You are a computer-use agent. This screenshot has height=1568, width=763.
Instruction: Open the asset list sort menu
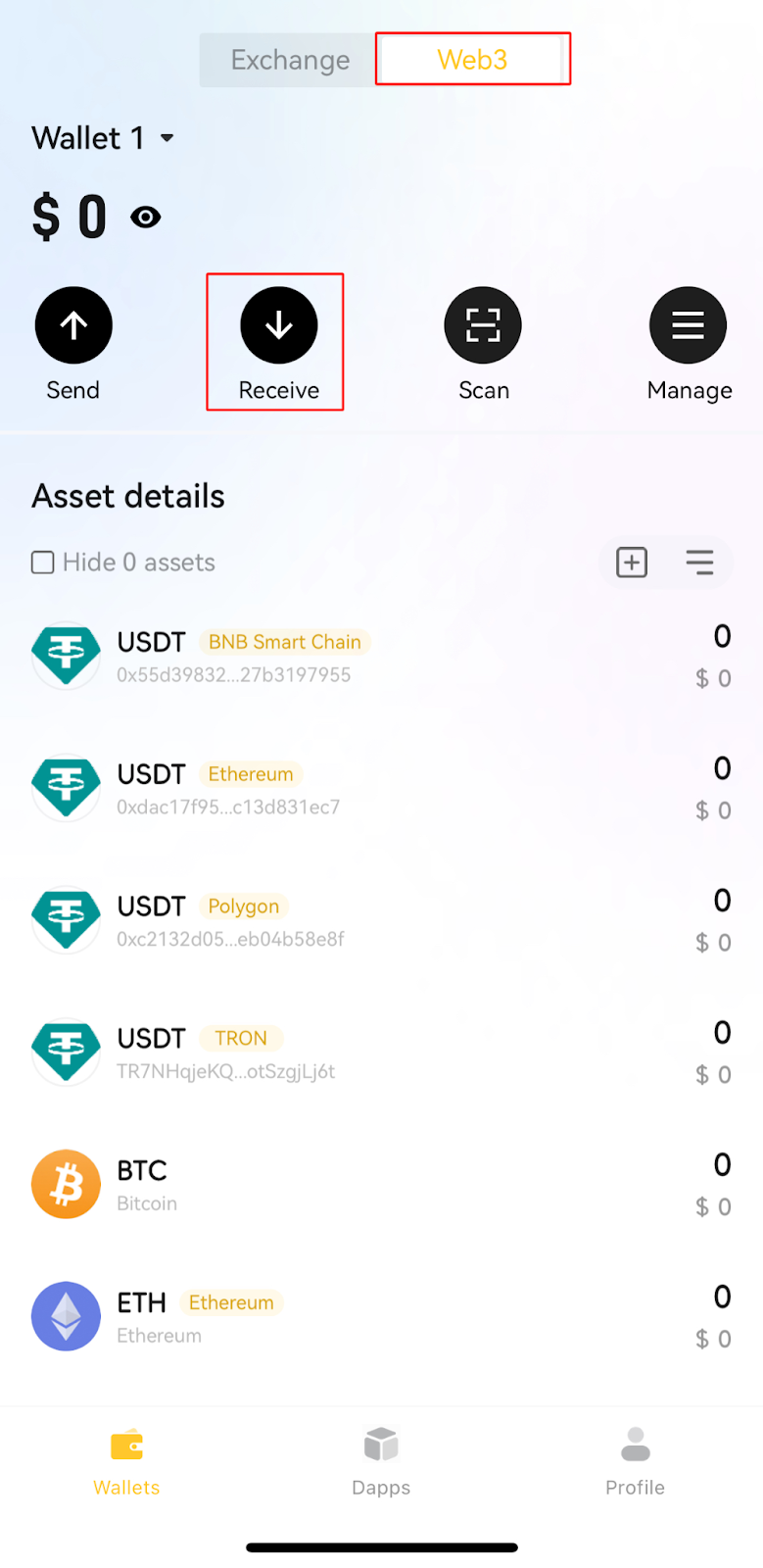[x=699, y=563]
